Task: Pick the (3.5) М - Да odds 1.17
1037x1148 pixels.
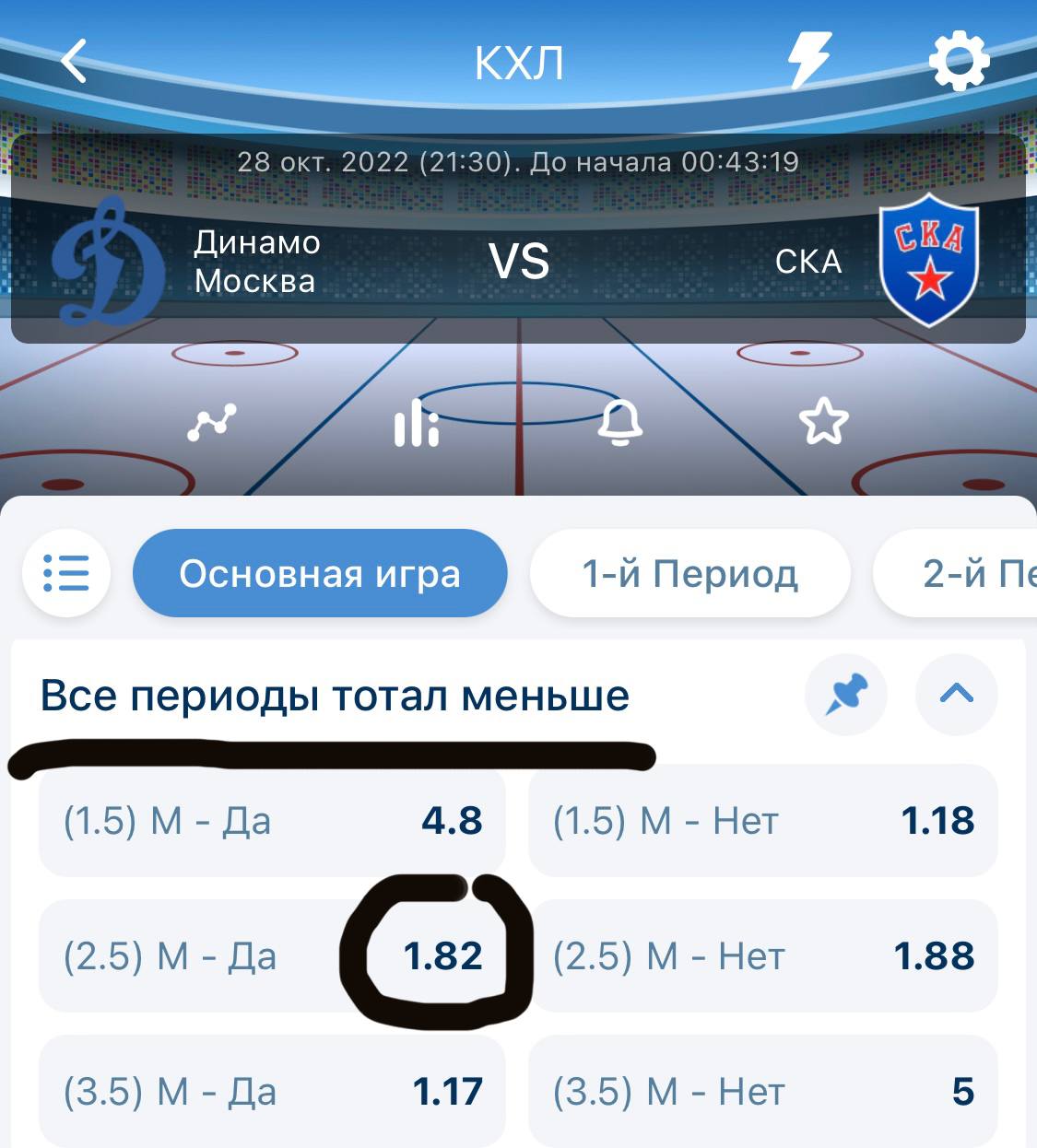Action: [272, 1092]
